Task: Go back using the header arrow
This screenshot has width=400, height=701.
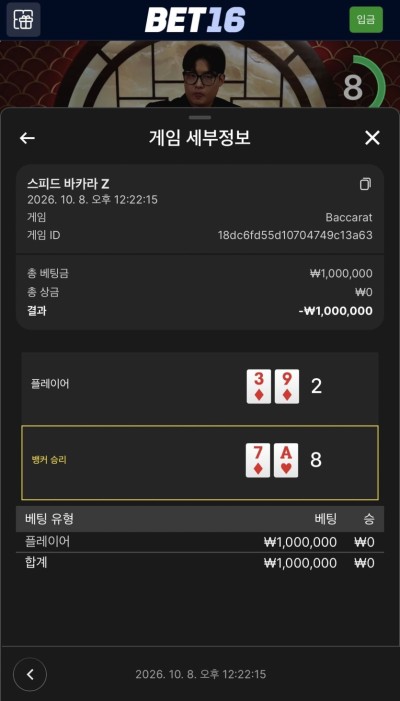Action: click(x=27, y=138)
